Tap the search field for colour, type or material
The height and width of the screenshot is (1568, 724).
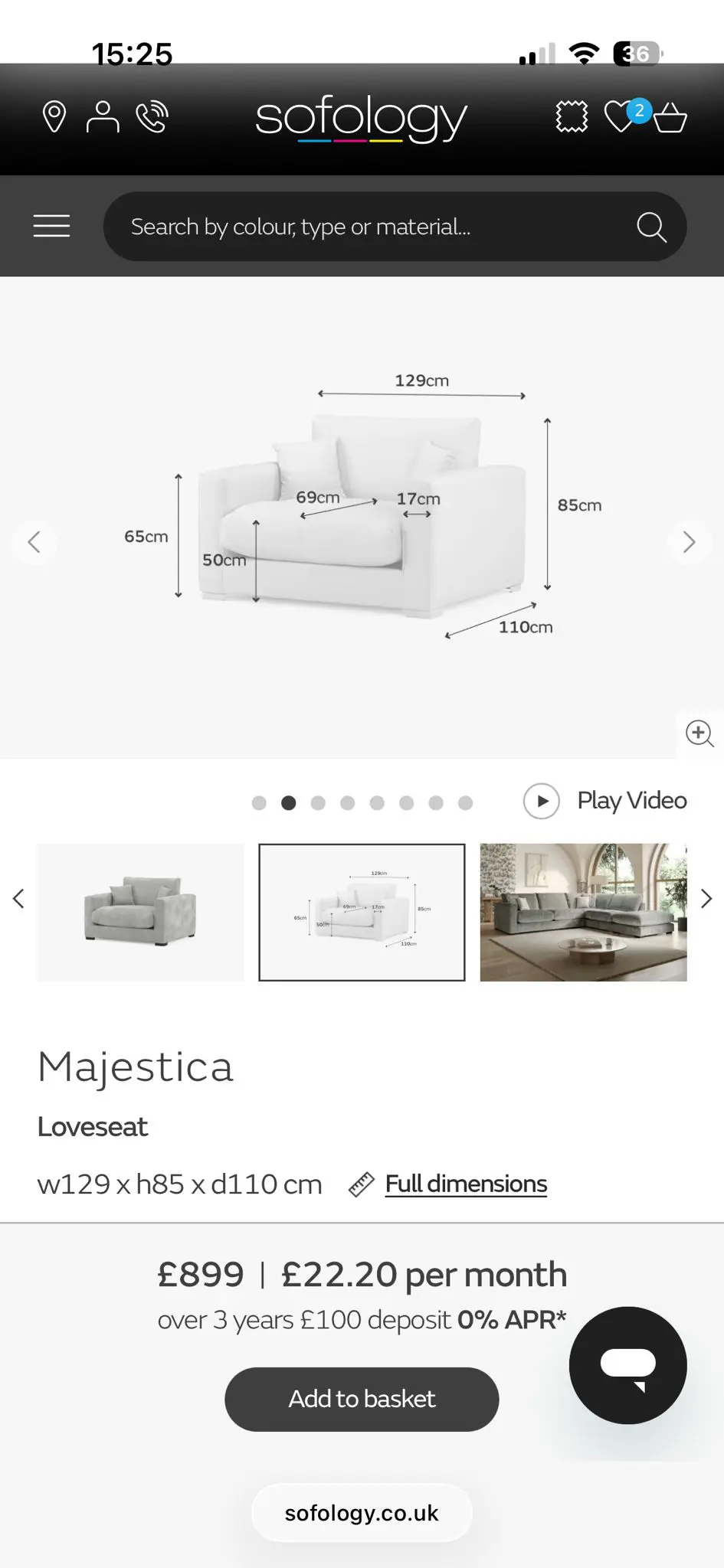375,227
